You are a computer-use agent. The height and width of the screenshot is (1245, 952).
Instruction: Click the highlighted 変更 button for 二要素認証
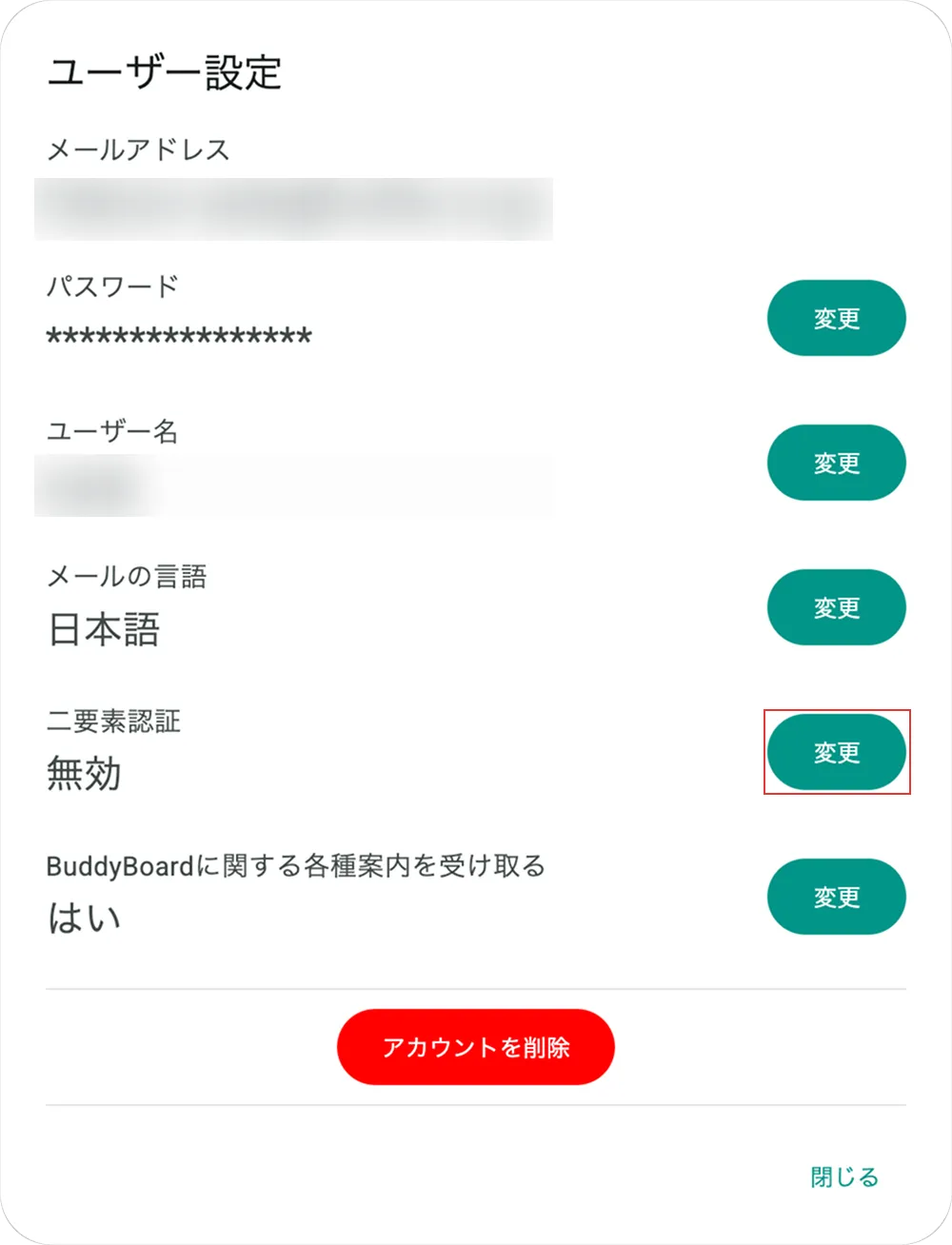836,752
